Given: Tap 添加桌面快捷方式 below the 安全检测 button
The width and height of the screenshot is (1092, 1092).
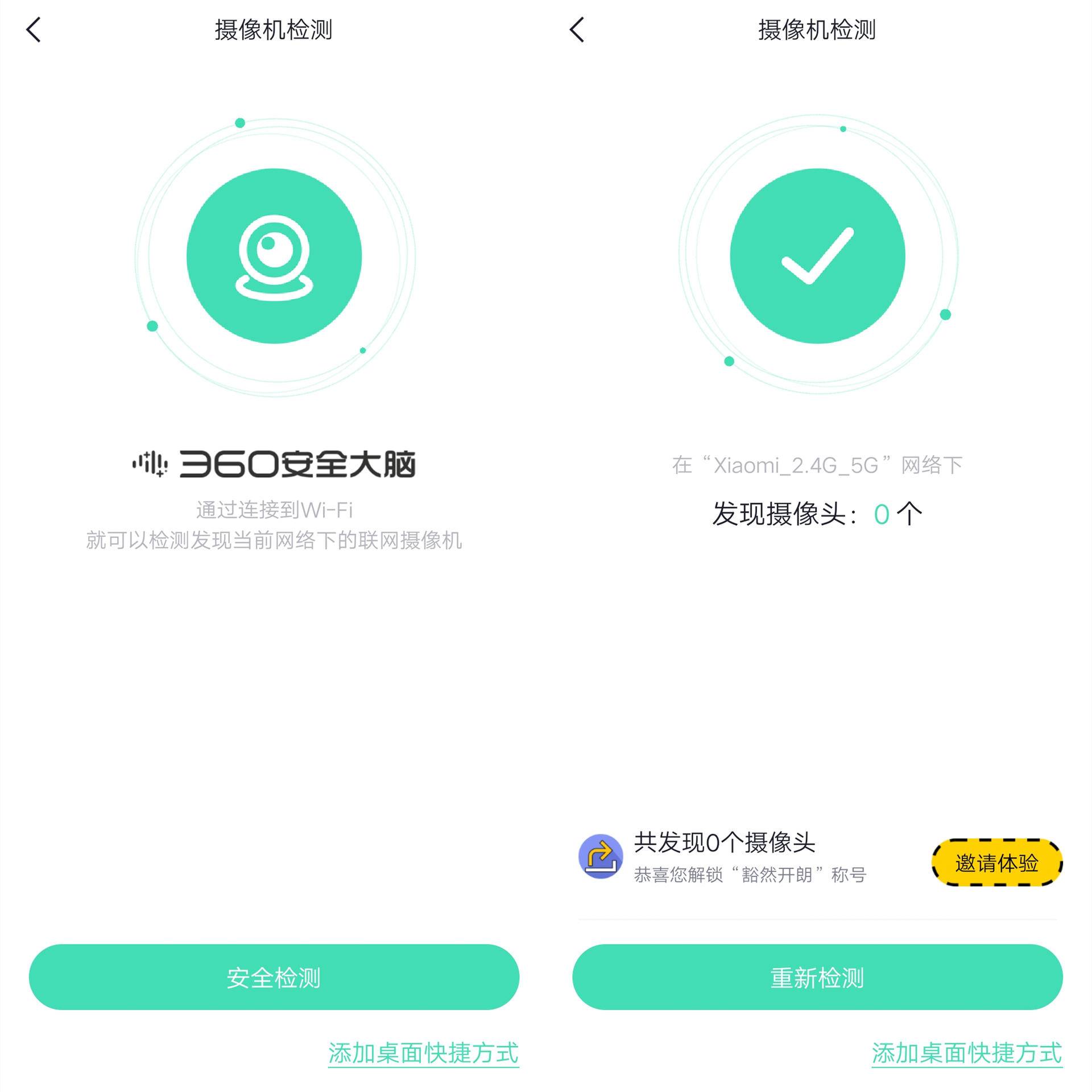Looking at the screenshot, I should pos(423,1053).
